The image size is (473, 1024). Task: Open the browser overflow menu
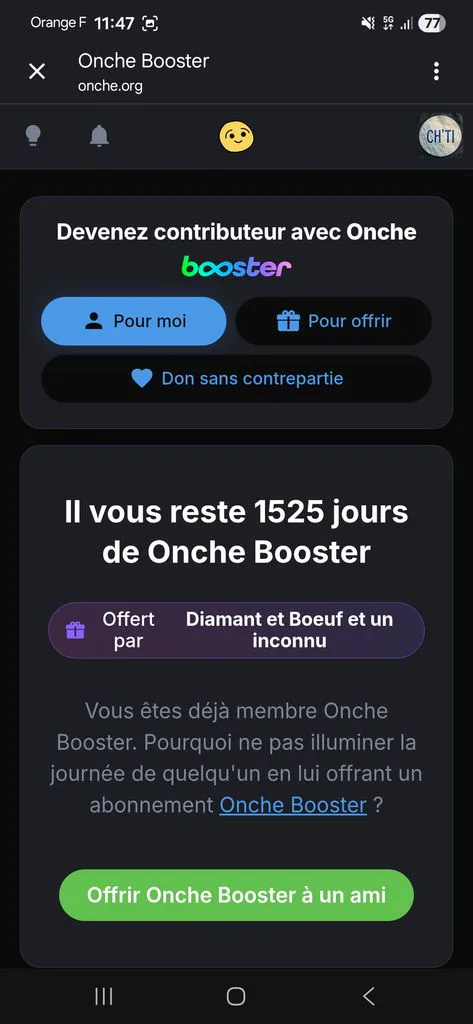click(436, 71)
